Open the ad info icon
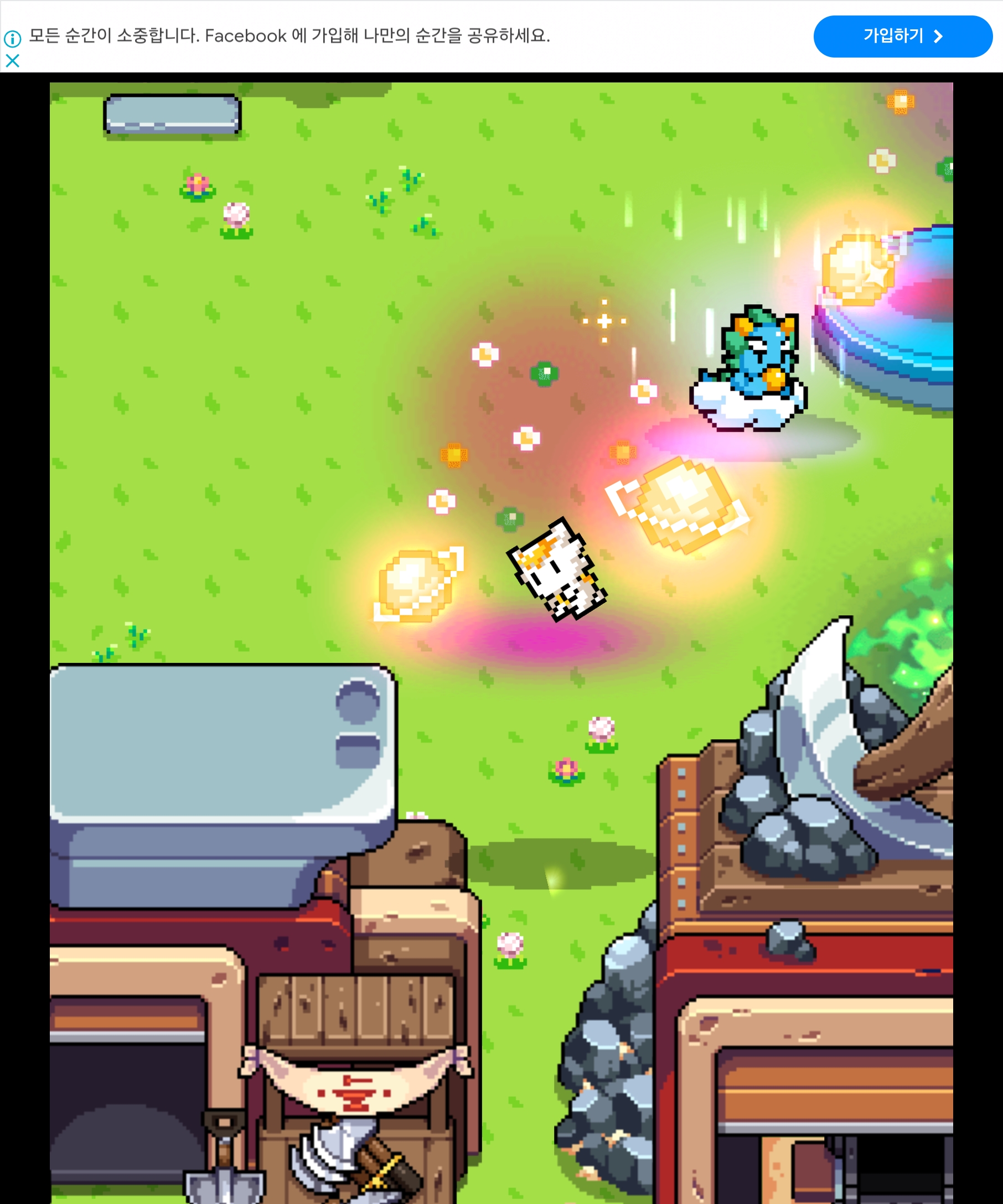Image resolution: width=1003 pixels, height=1204 pixels. point(13,38)
